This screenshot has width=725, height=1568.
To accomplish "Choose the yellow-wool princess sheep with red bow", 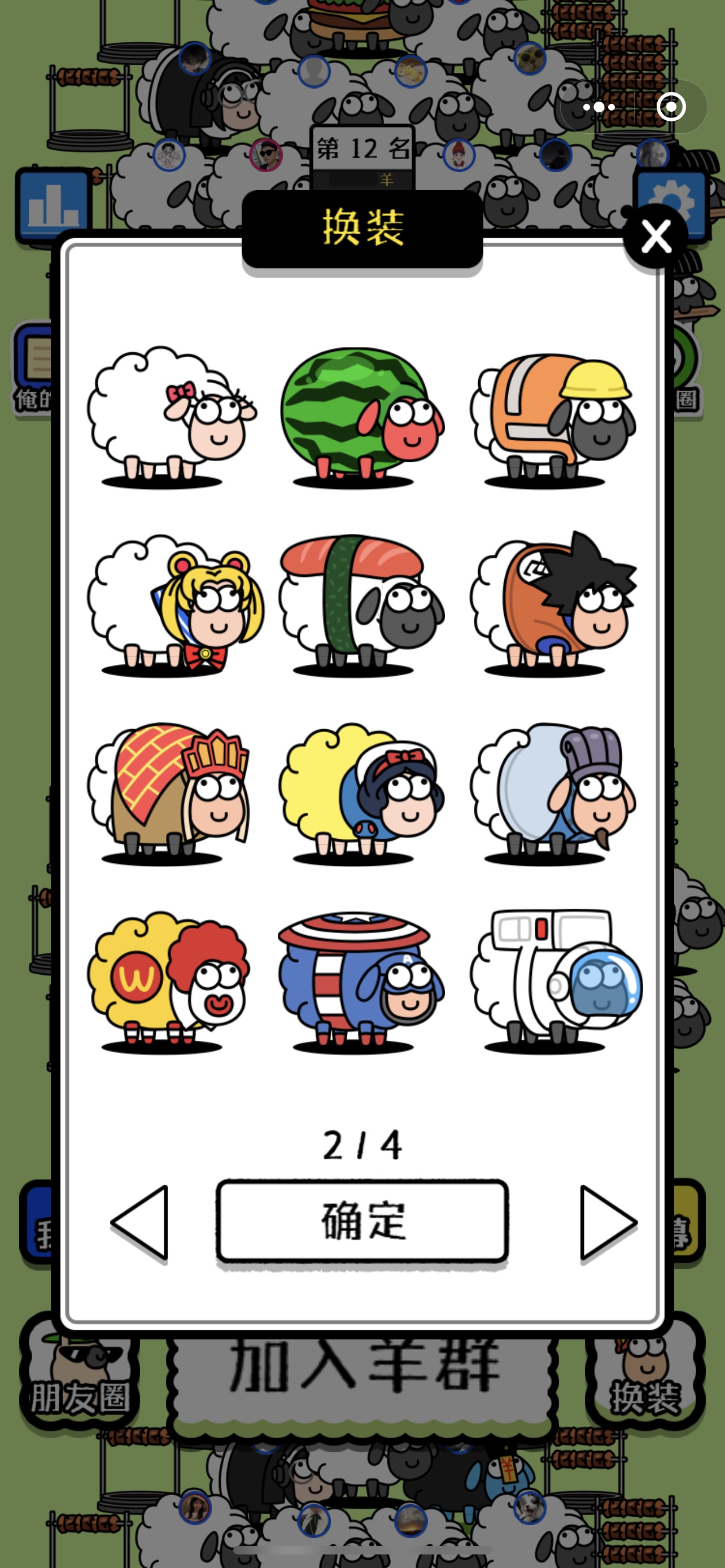I will tap(361, 790).
